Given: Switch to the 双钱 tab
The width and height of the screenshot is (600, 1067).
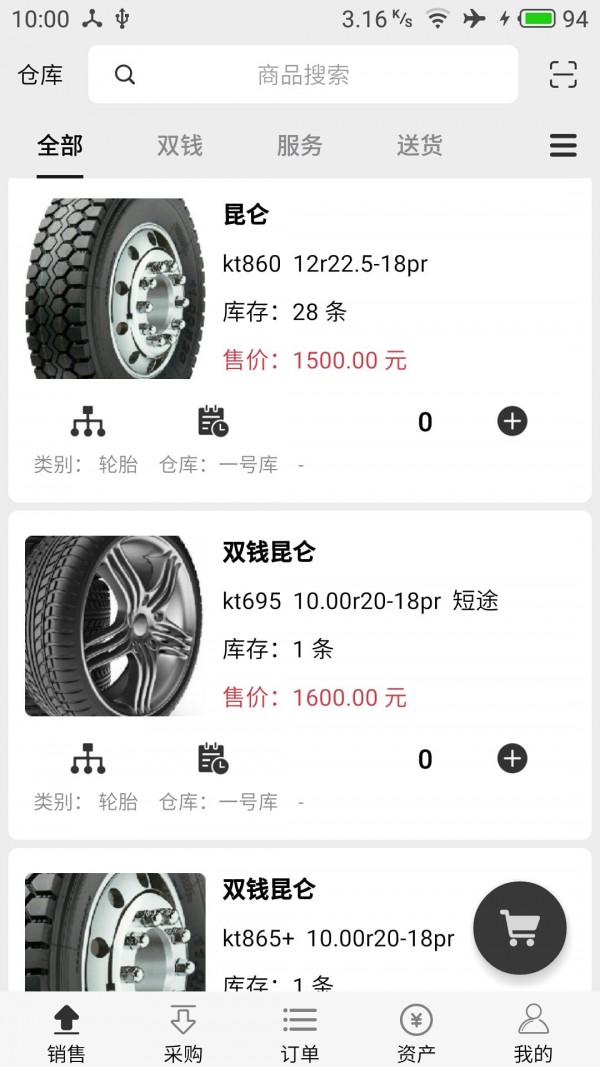Looking at the screenshot, I should coord(180,146).
